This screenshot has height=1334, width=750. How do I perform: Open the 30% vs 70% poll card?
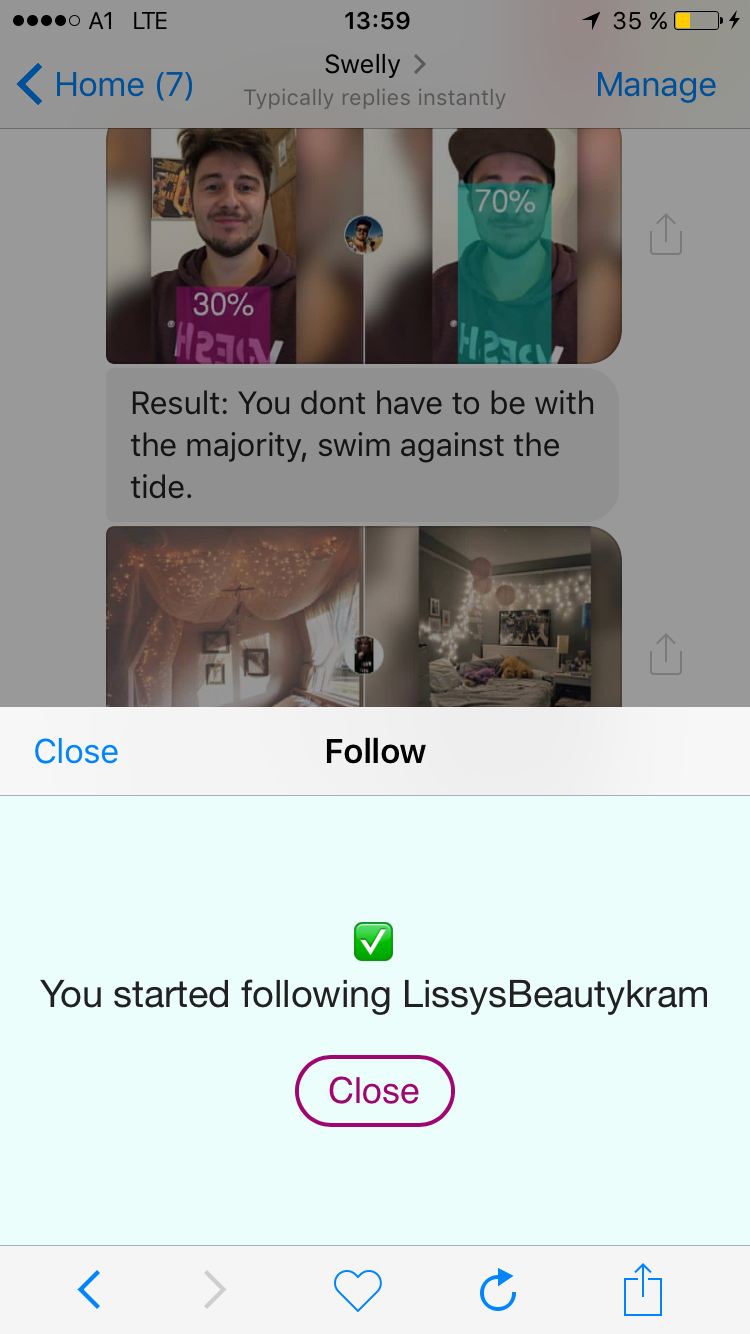[x=363, y=245]
